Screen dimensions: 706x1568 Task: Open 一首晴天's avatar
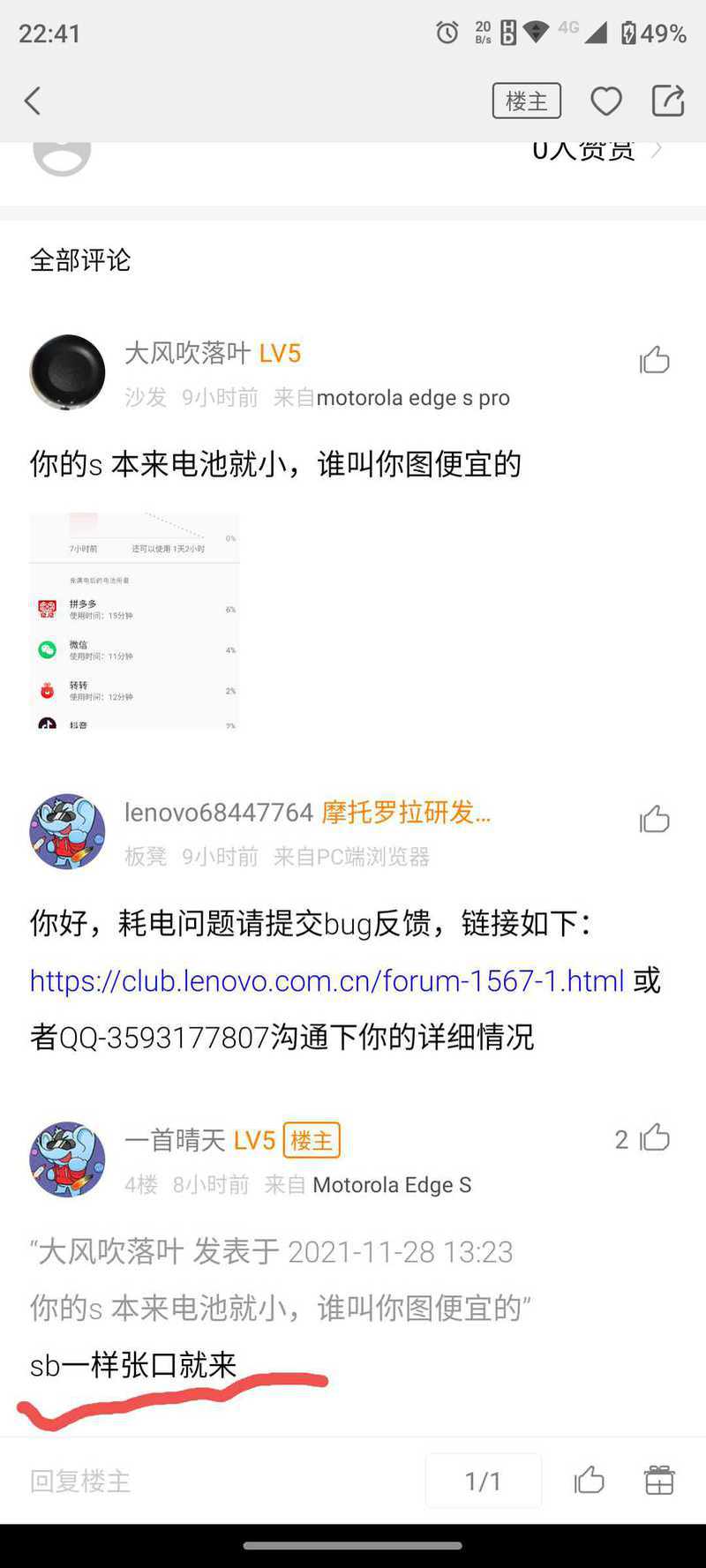click(67, 1159)
